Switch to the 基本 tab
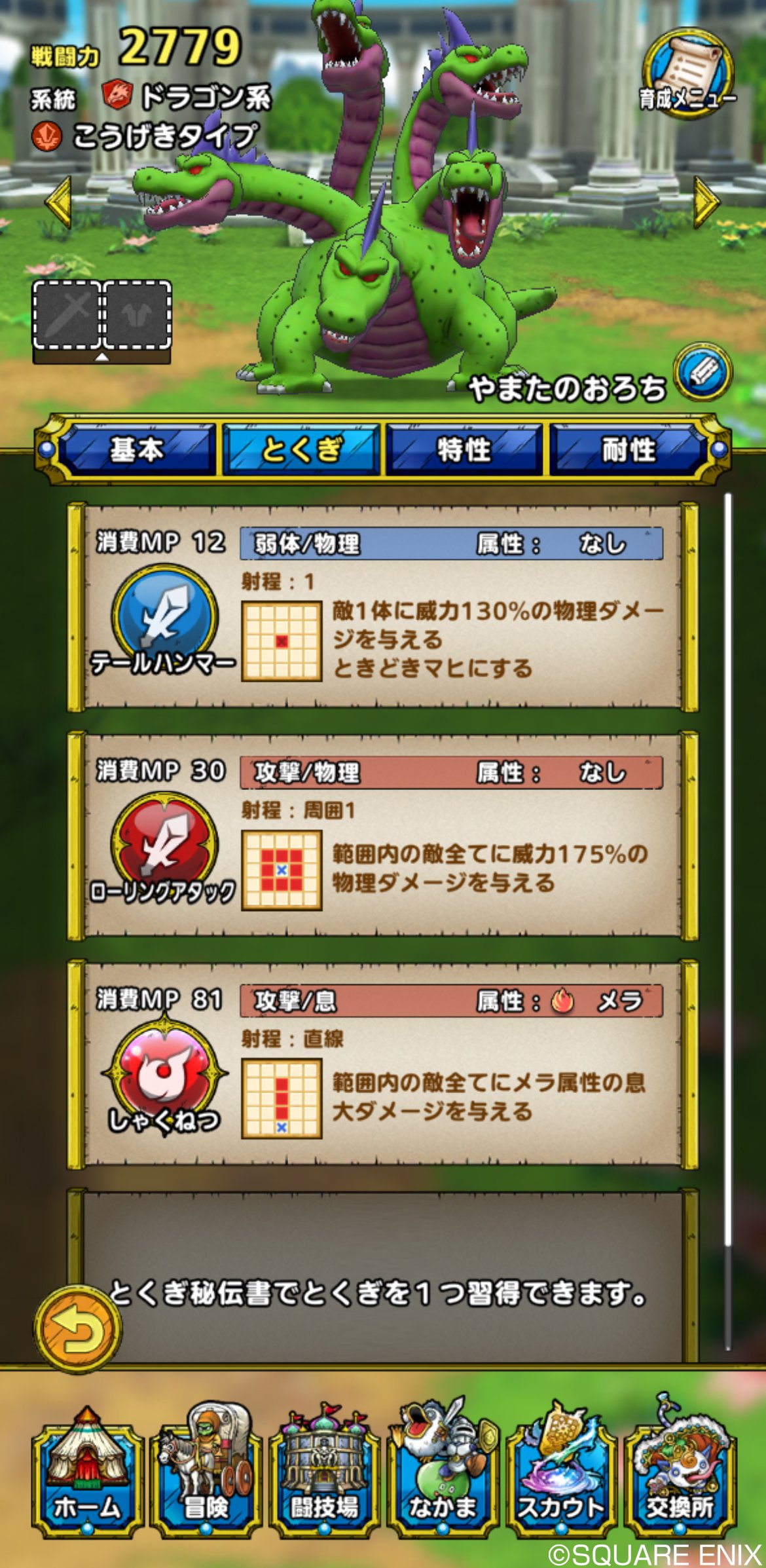This screenshot has width=766, height=1568. click(x=137, y=450)
